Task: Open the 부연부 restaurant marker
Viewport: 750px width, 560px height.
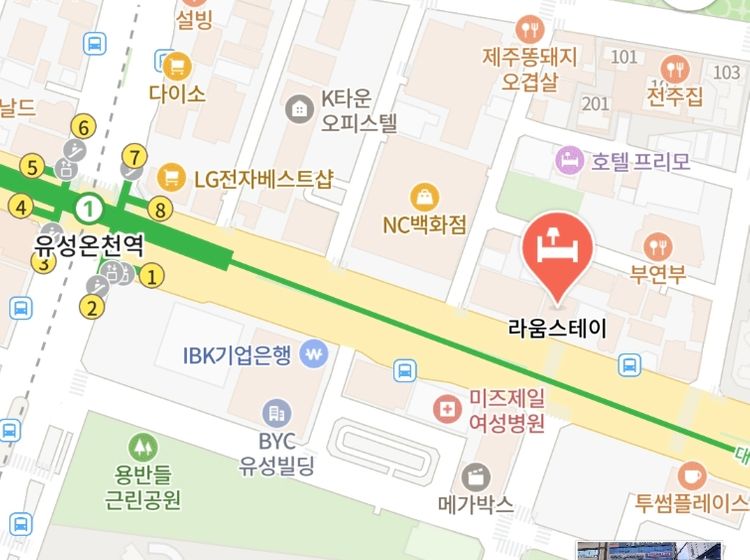Action: (x=657, y=245)
